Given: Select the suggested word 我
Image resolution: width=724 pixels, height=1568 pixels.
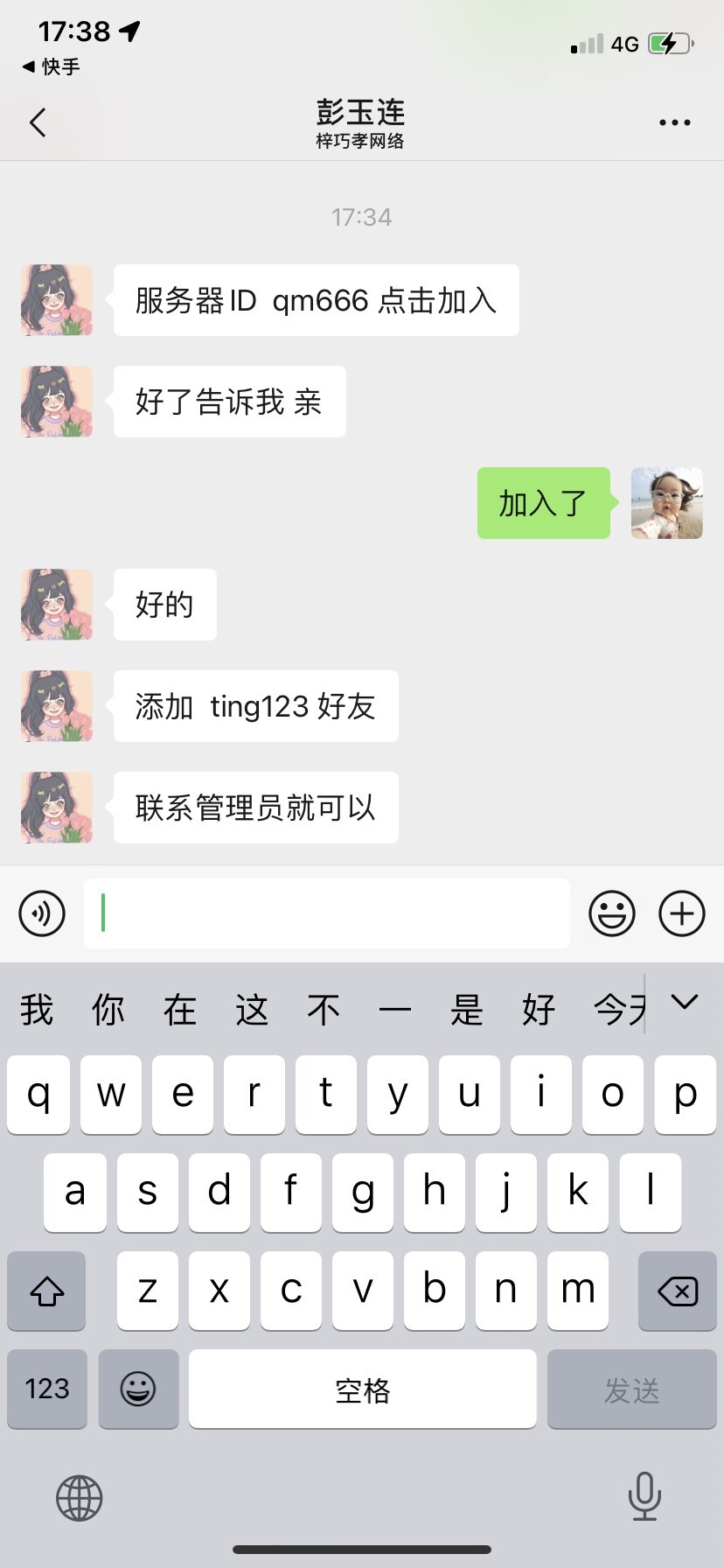Looking at the screenshot, I should (37, 1010).
